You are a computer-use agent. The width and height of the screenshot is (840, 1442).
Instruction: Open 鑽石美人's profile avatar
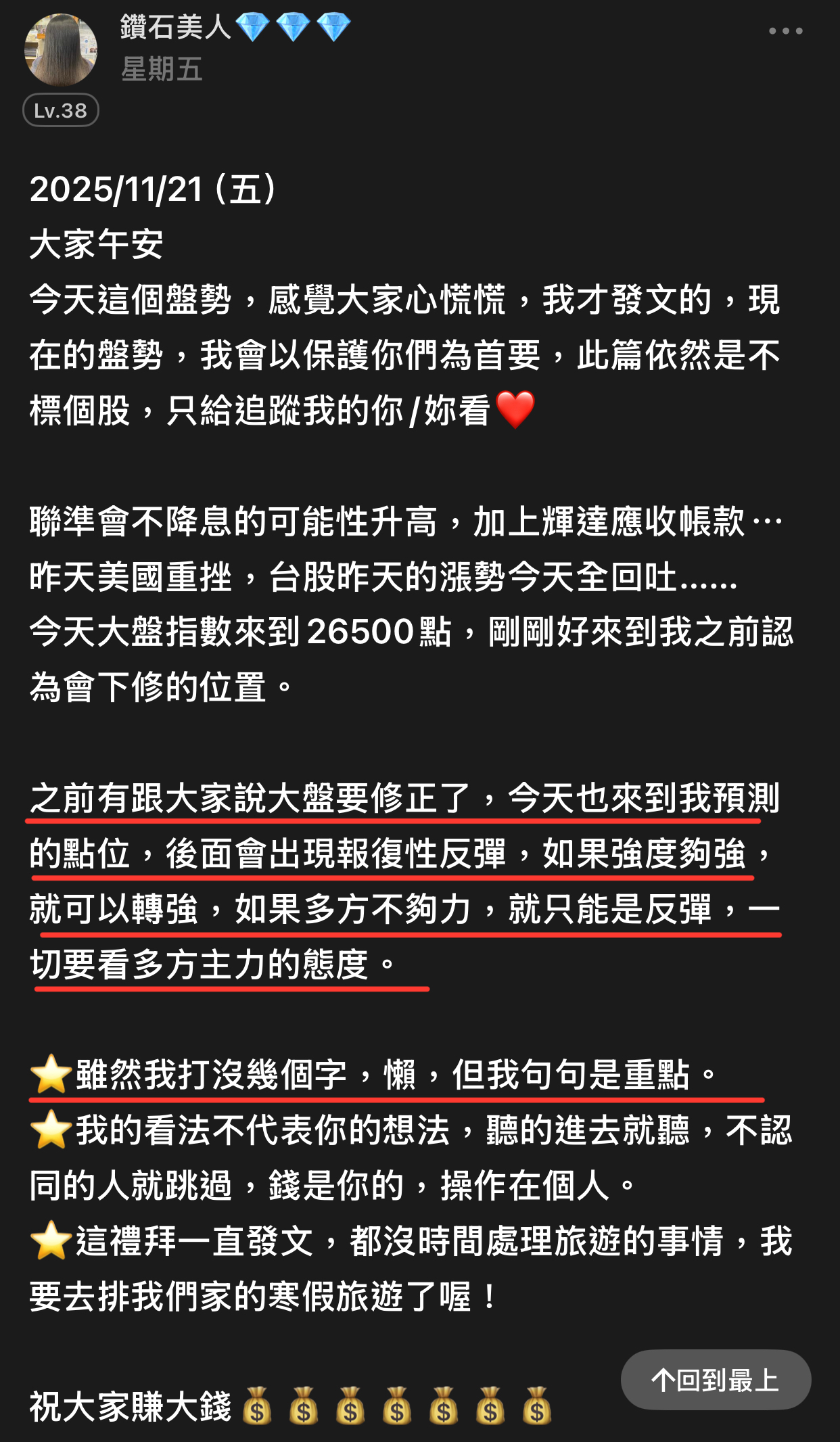click(x=61, y=50)
